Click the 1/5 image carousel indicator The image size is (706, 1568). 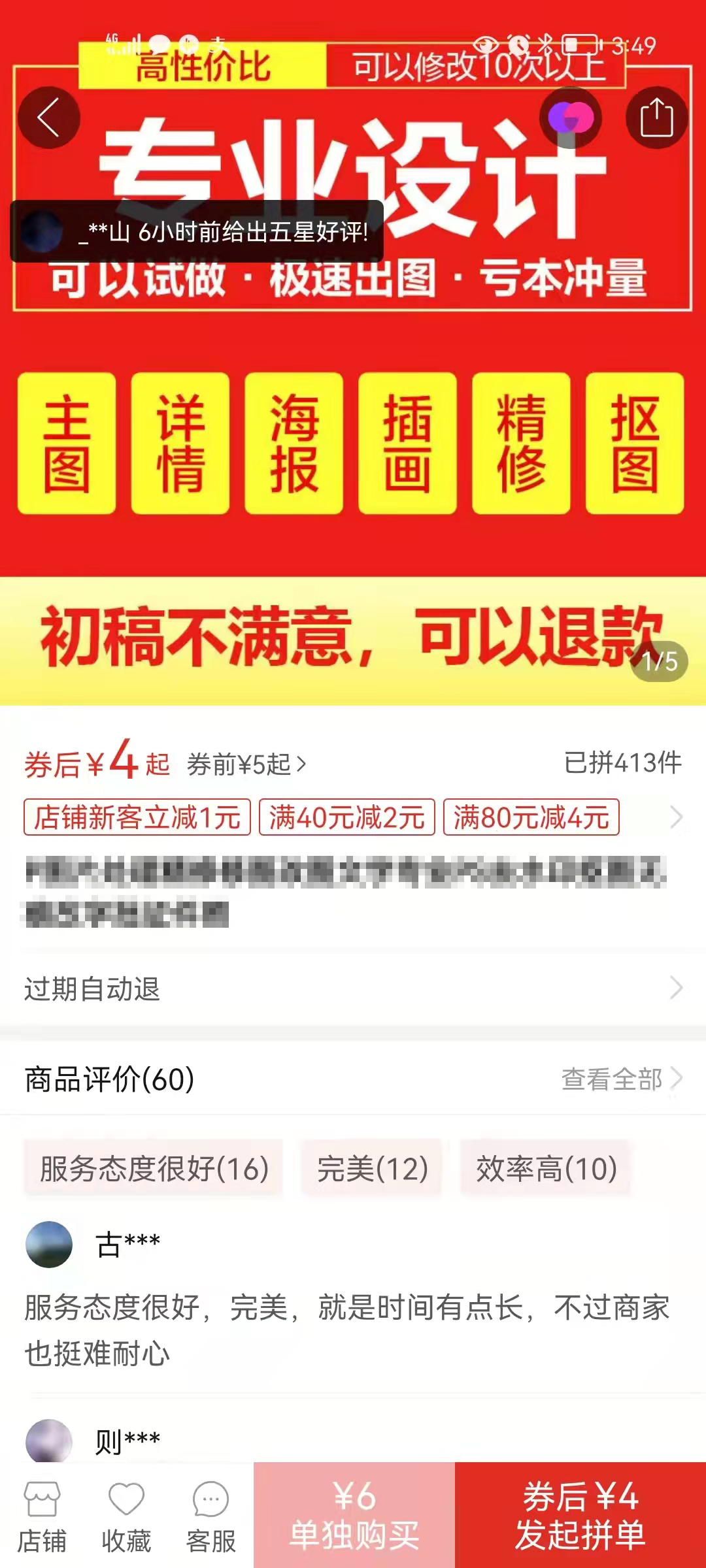[662, 662]
